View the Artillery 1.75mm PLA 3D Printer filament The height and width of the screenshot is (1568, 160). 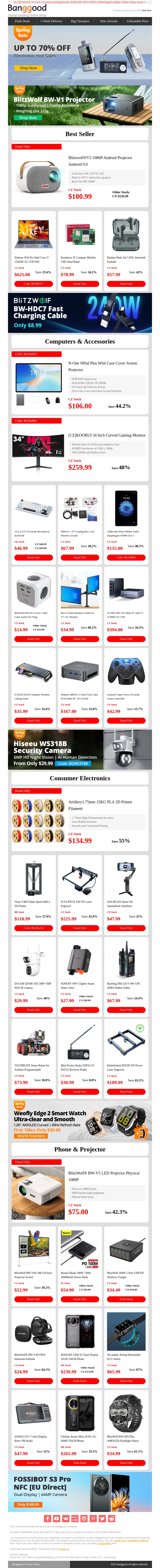(100, 805)
